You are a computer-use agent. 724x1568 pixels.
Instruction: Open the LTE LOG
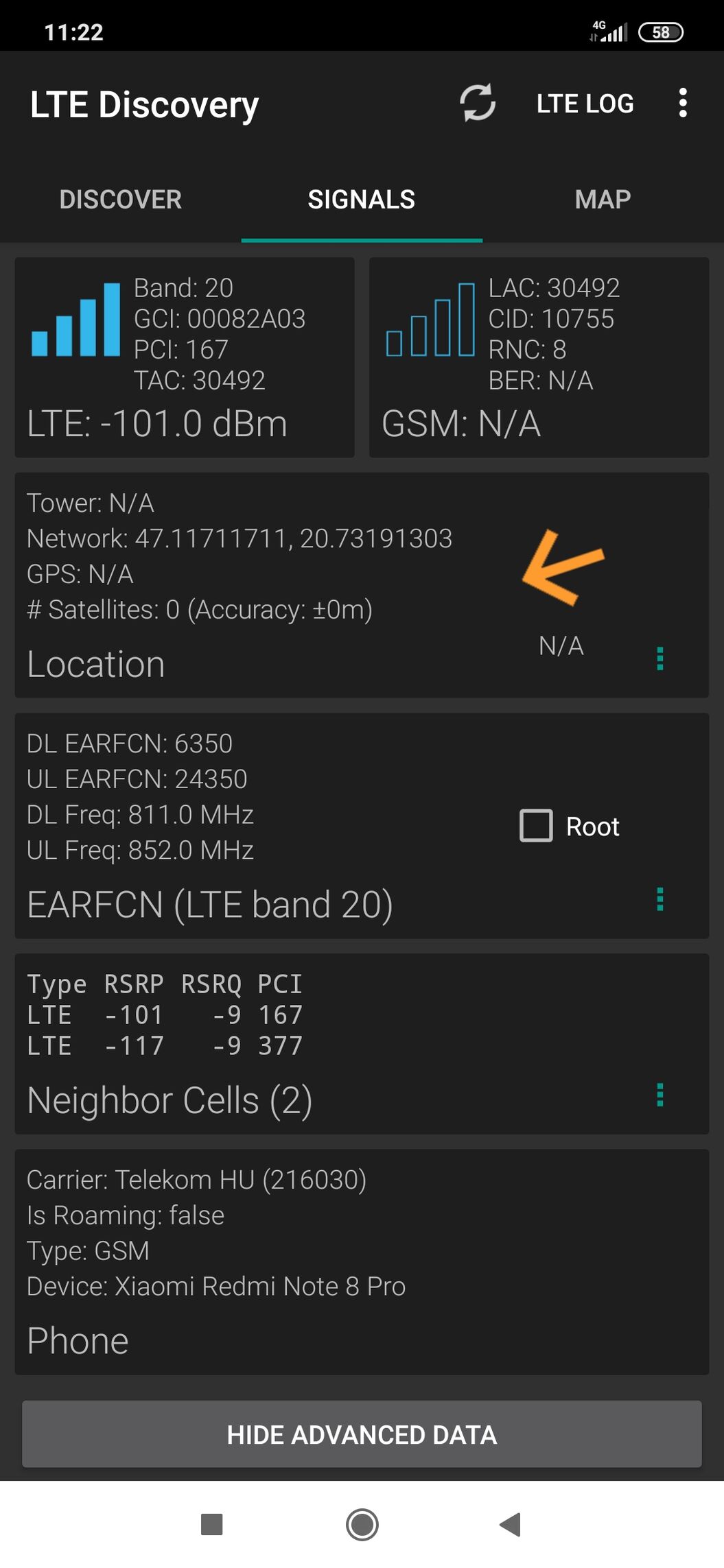[585, 104]
